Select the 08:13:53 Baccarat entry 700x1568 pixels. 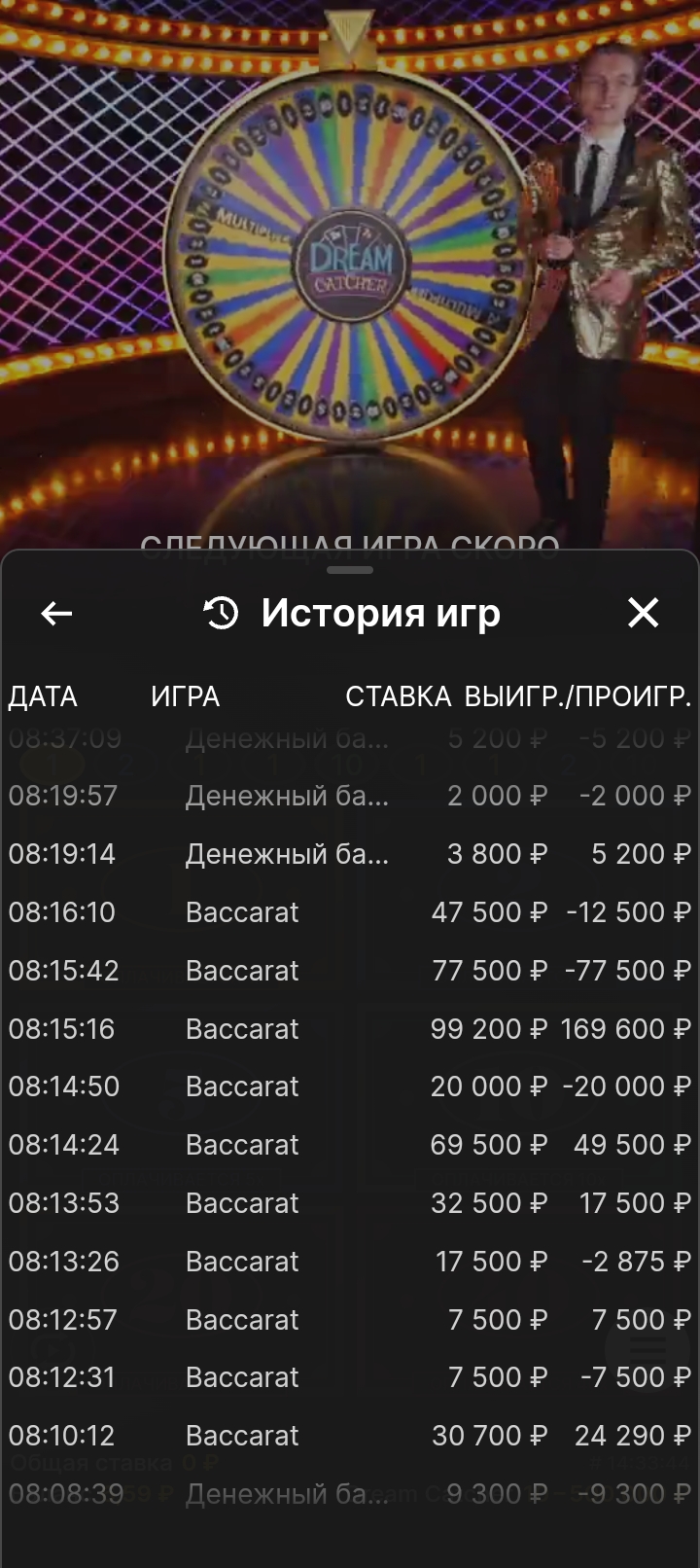350,1203
